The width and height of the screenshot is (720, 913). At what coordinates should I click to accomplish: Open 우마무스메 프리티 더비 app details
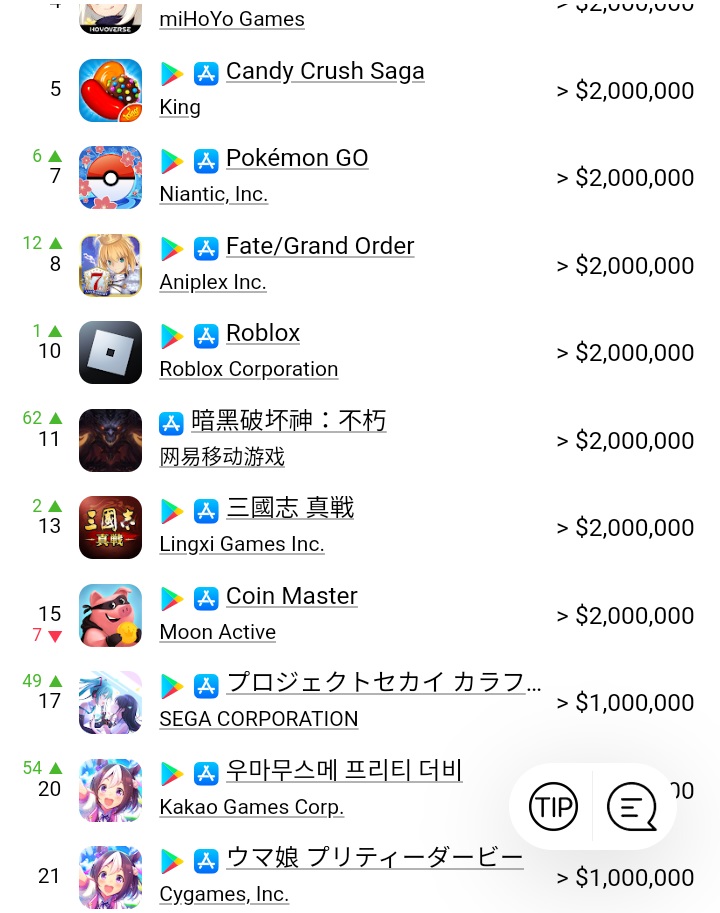click(x=344, y=771)
